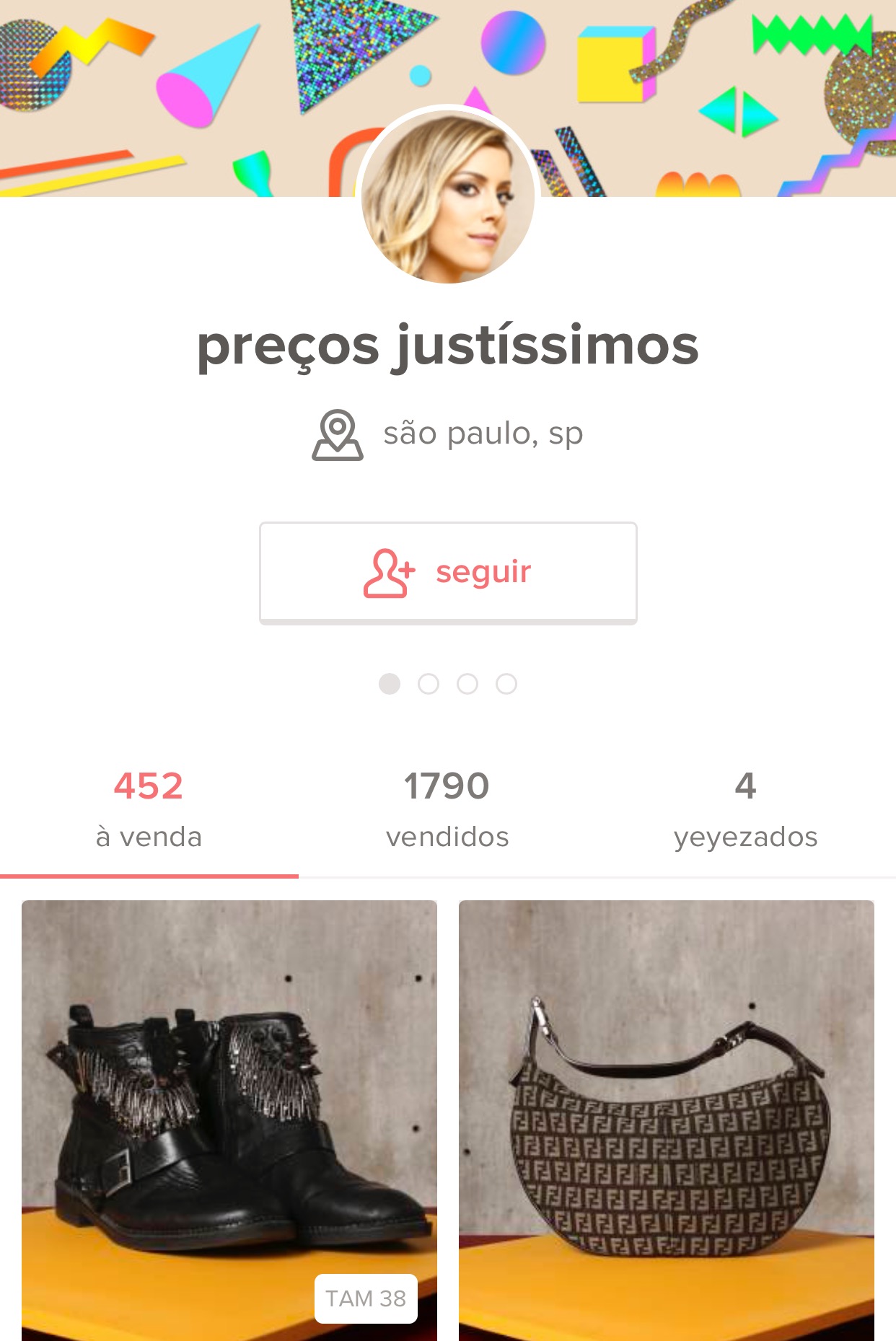
Task: Switch to the 1790 vendidos tab
Action: tap(447, 809)
